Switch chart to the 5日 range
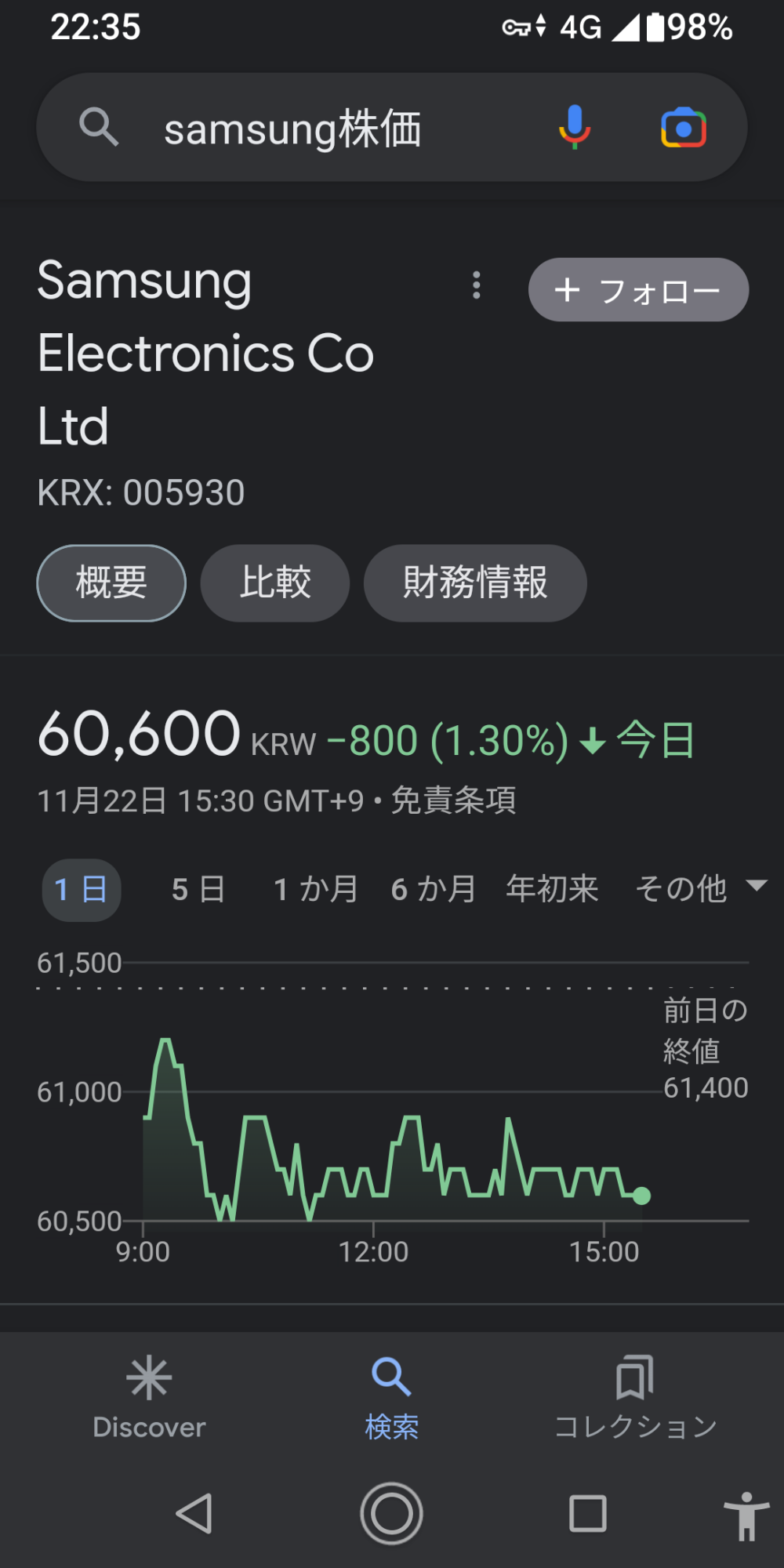784x1568 pixels. (x=198, y=890)
